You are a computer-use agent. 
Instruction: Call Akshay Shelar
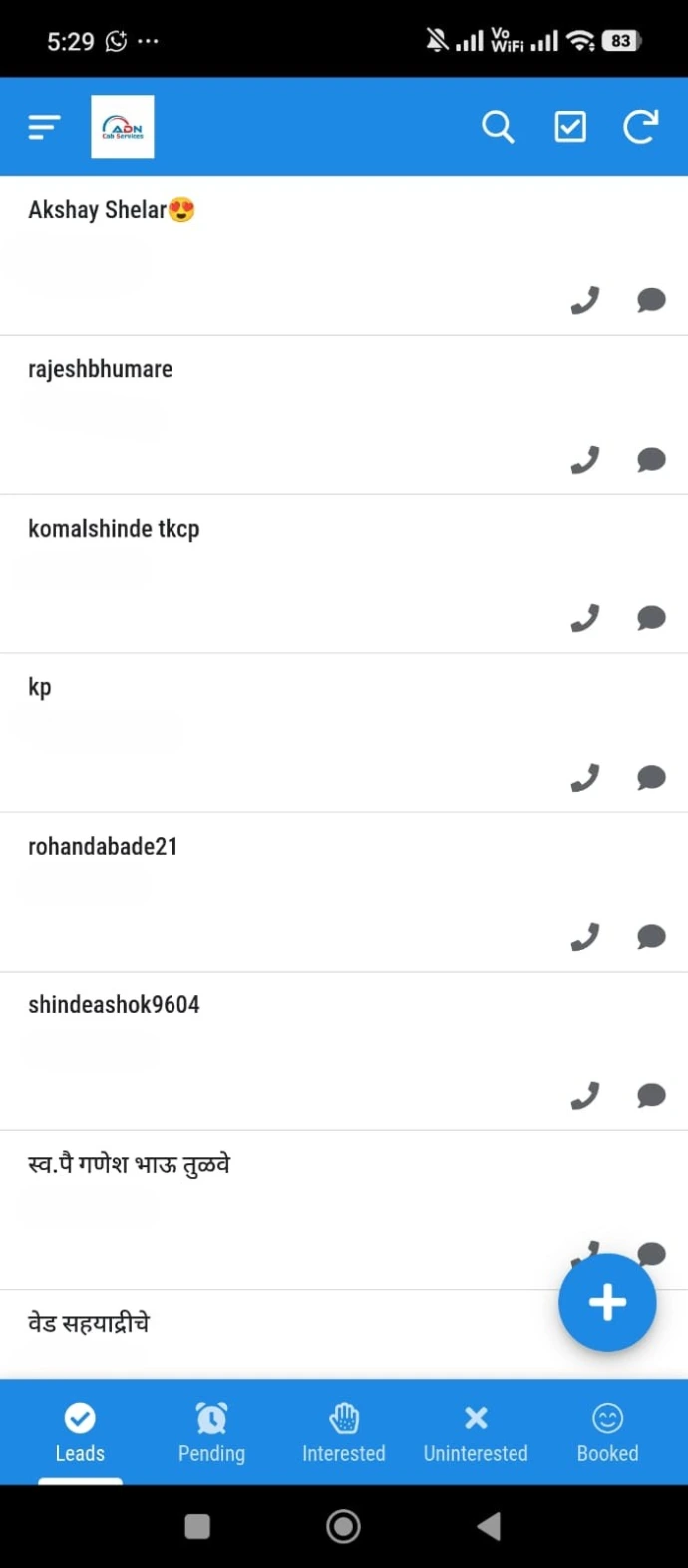[585, 299]
